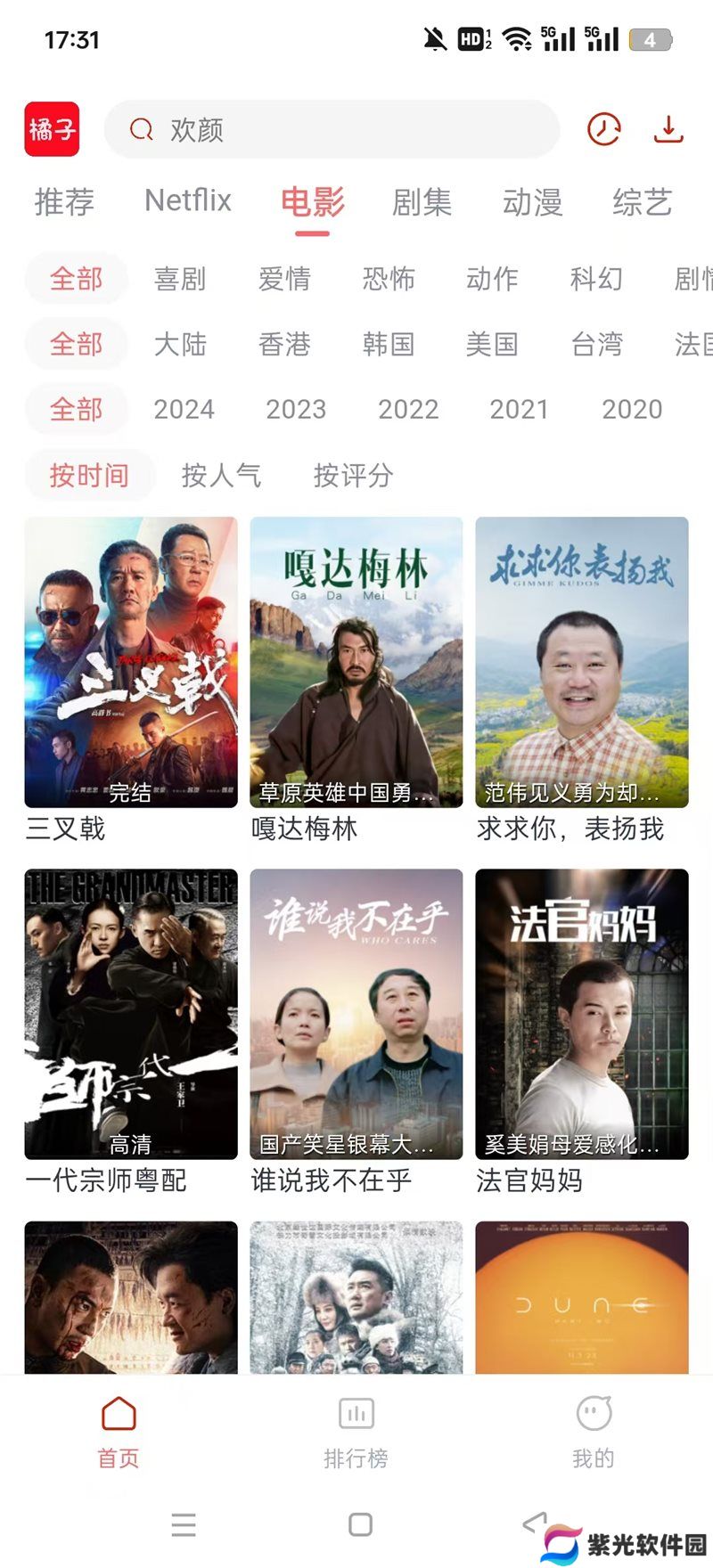
Task: Select the 恐怖 genre filter
Action: pyautogui.click(x=389, y=279)
